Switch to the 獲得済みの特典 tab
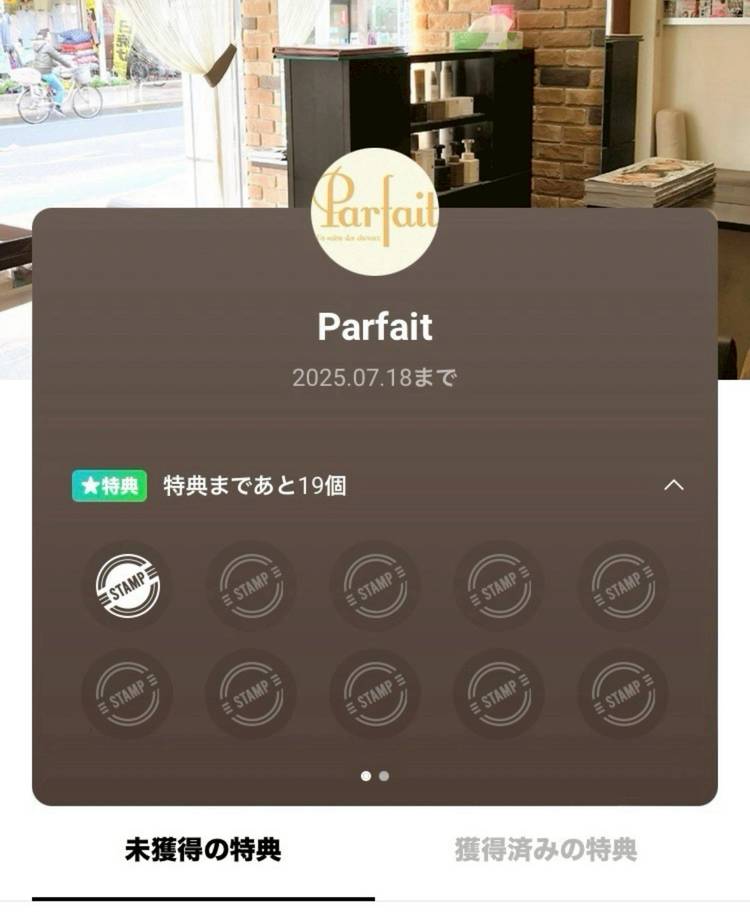The width and height of the screenshot is (750, 918). tap(545, 850)
